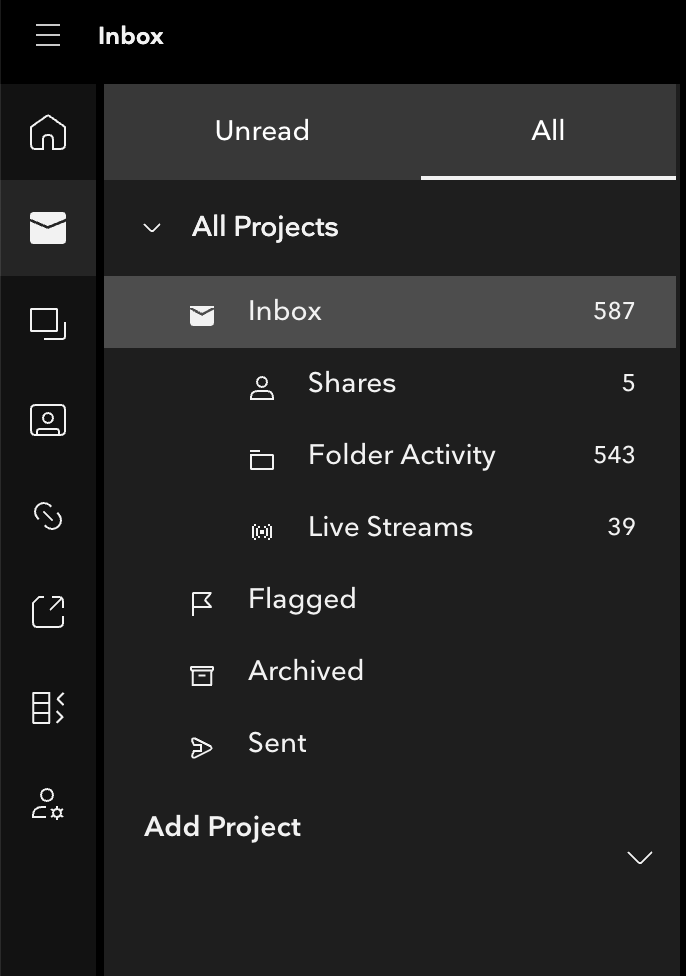The width and height of the screenshot is (686, 976).
Task: Select the Inbox folder
Action: [x=285, y=311]
